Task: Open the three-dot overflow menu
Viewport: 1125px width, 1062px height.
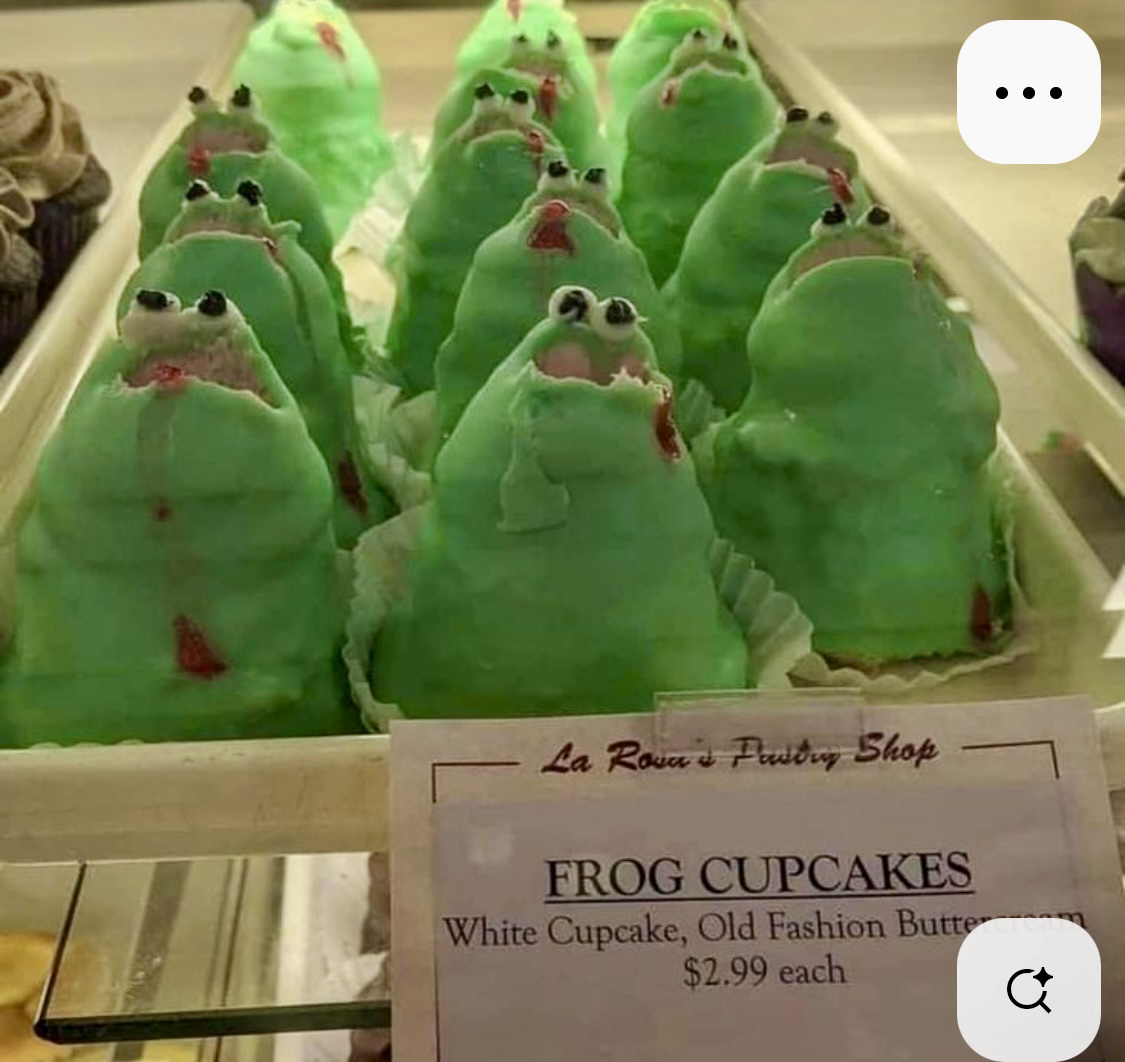Action: pos(1028,92)
